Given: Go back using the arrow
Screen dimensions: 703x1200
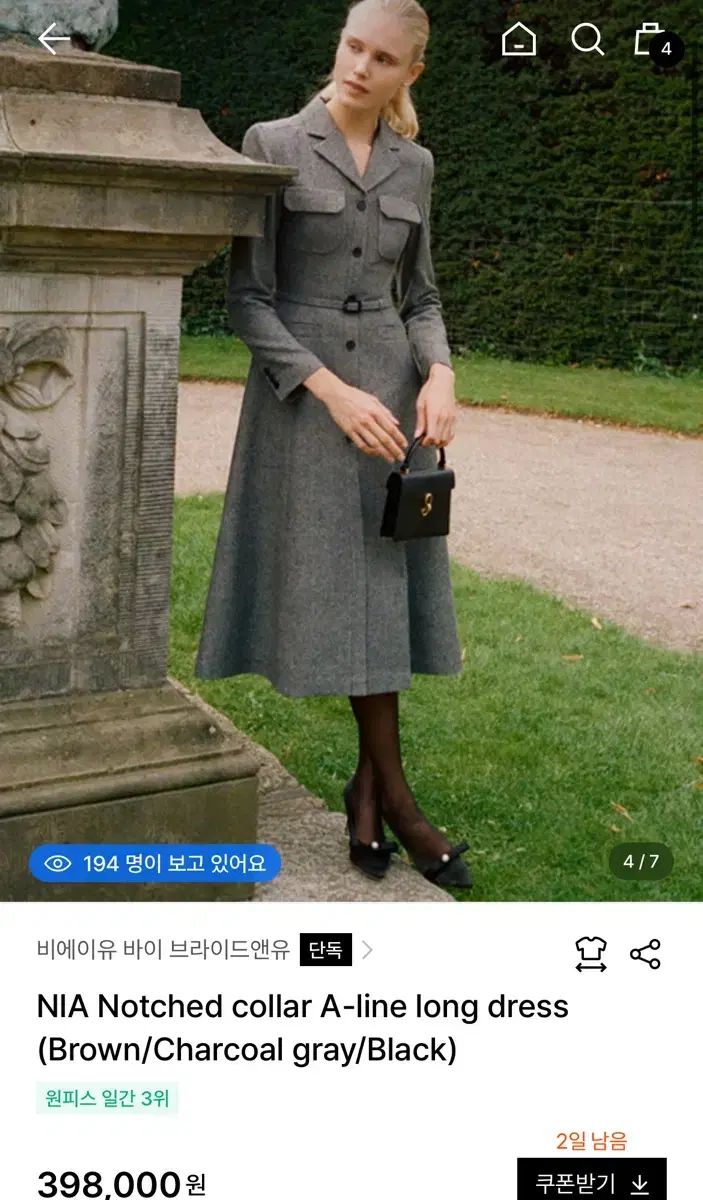Looking at the screenshot, I should tap(54, 39).
